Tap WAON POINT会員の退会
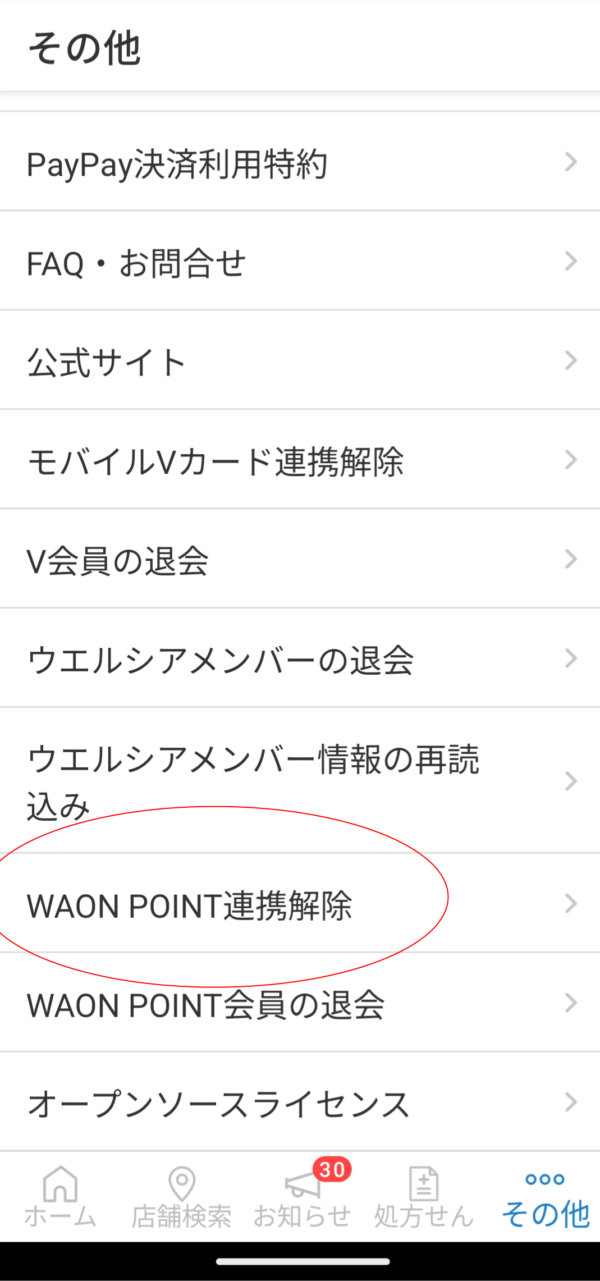Screen dimensions: 600x1281 (300, 1002)
